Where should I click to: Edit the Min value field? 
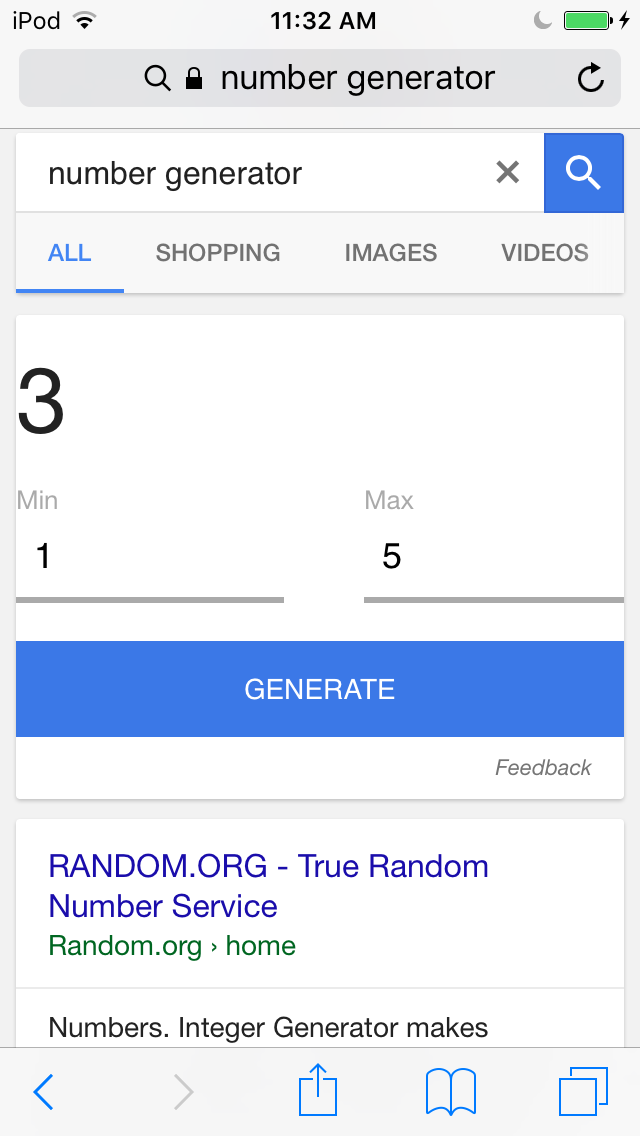click(x=150, y=557)
